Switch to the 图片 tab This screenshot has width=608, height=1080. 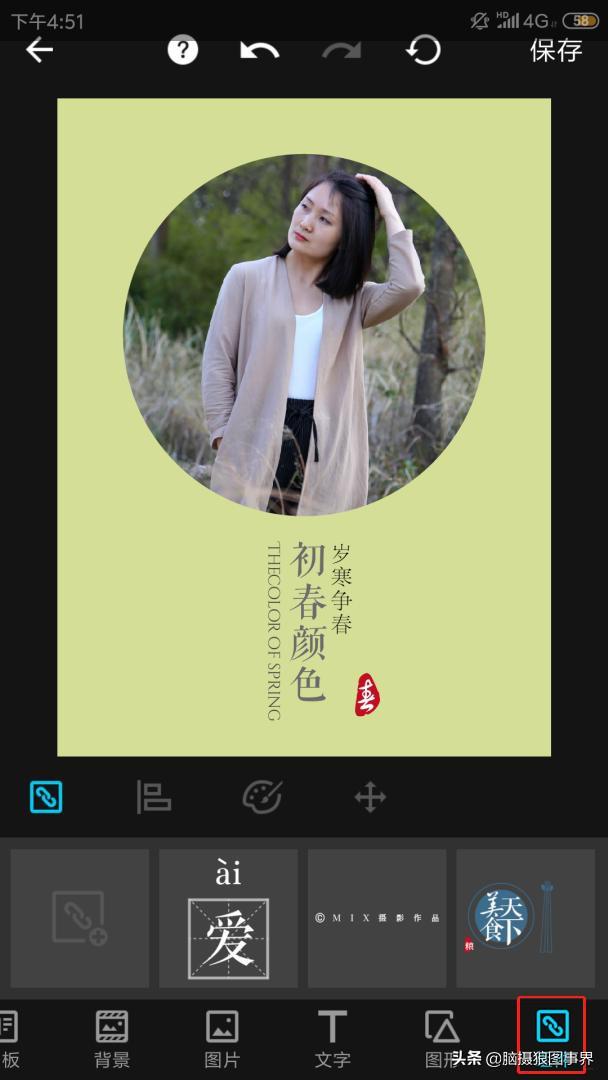coord(222,1038)
